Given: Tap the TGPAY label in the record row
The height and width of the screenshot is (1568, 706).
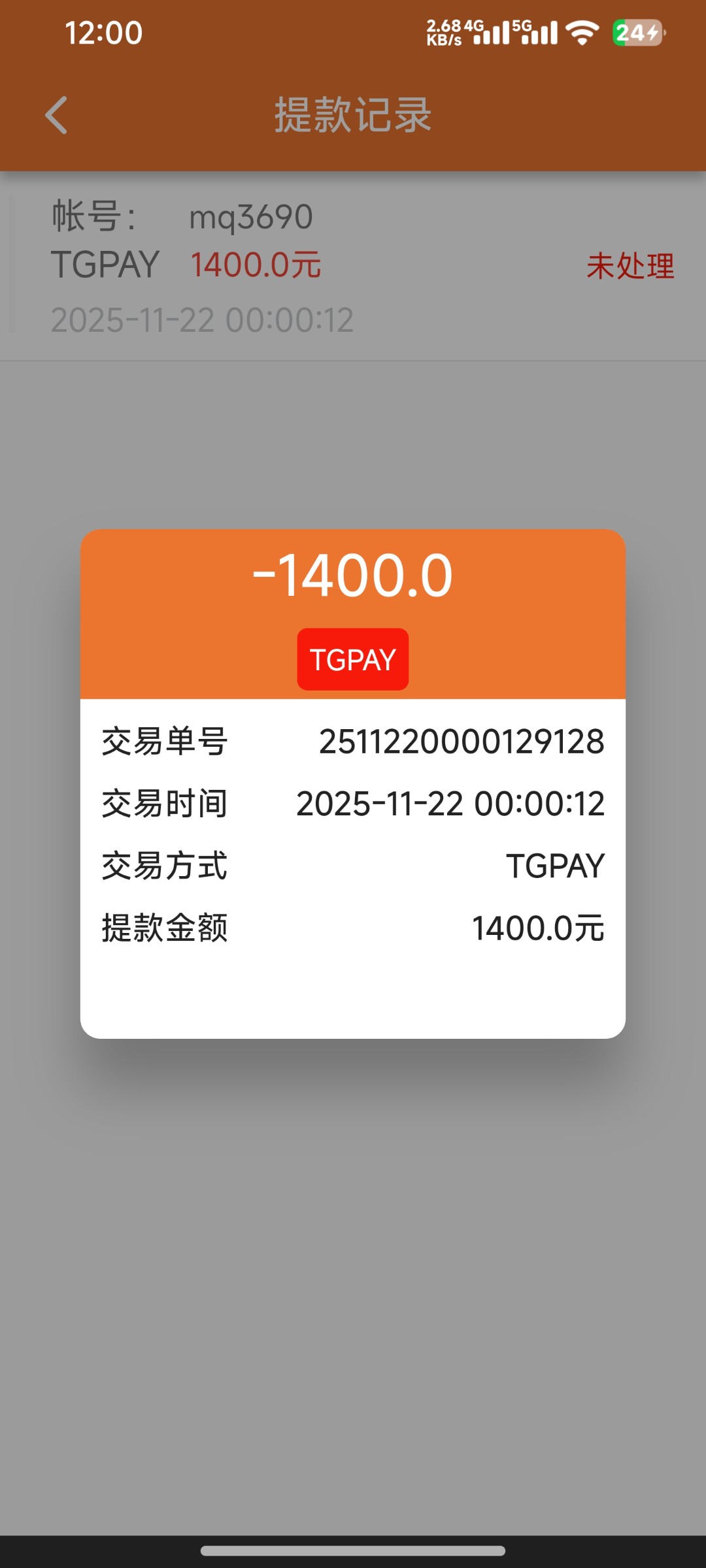Looking at the screenshot, I should 105,265.
